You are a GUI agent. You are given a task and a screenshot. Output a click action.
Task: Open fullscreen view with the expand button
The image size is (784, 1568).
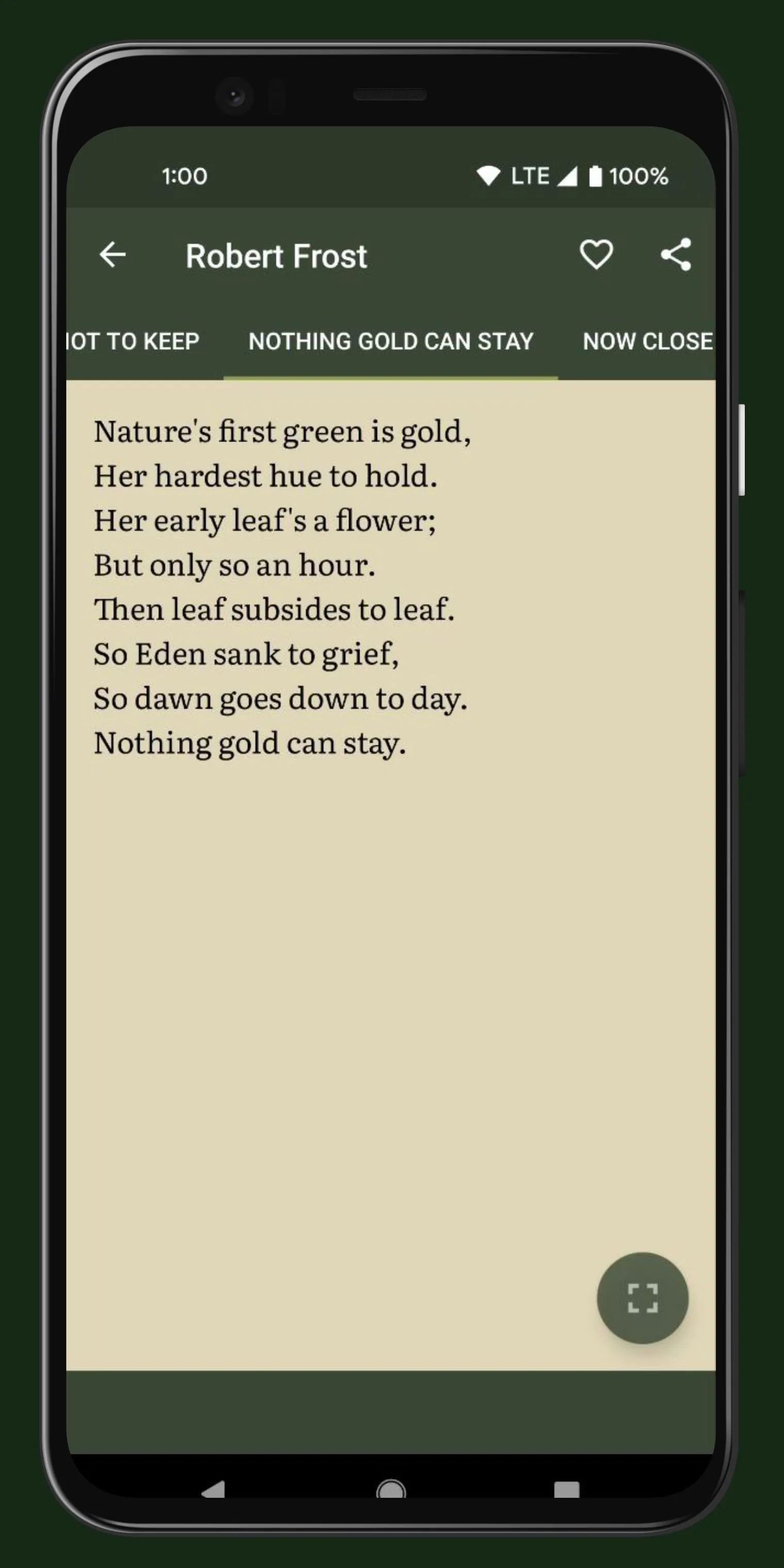[642, 1298]
